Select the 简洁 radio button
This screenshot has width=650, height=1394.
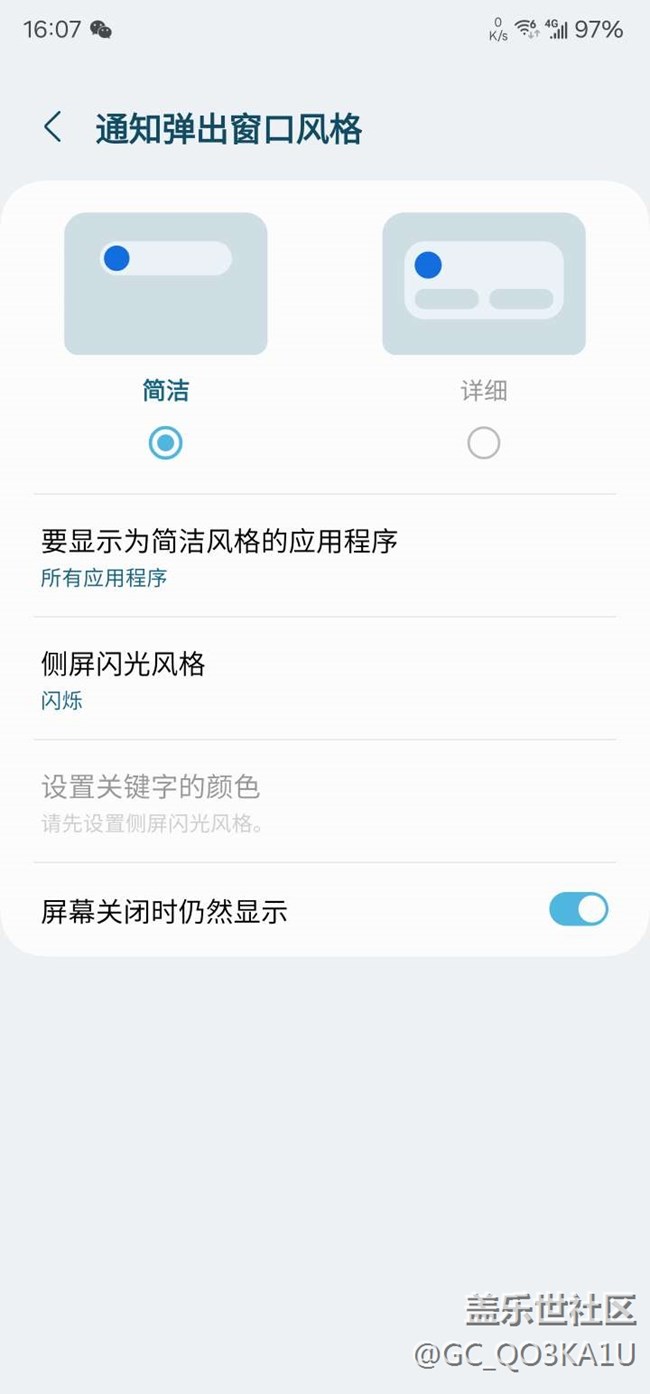(x=166, y=442)
